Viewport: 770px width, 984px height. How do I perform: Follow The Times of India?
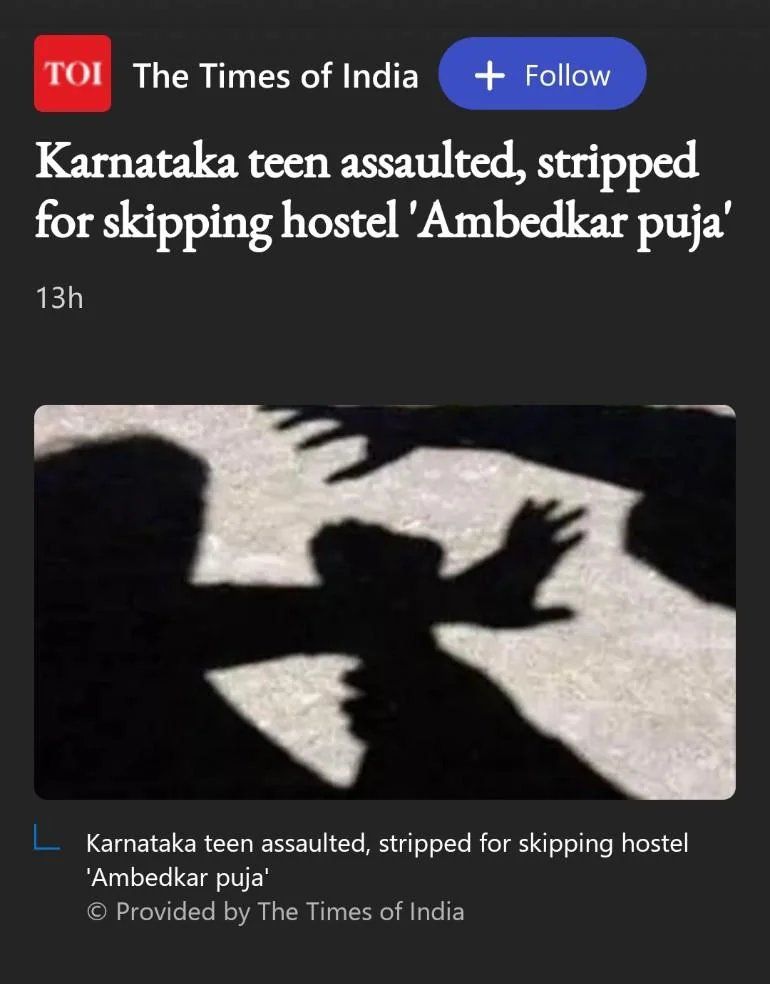(542, 75)
